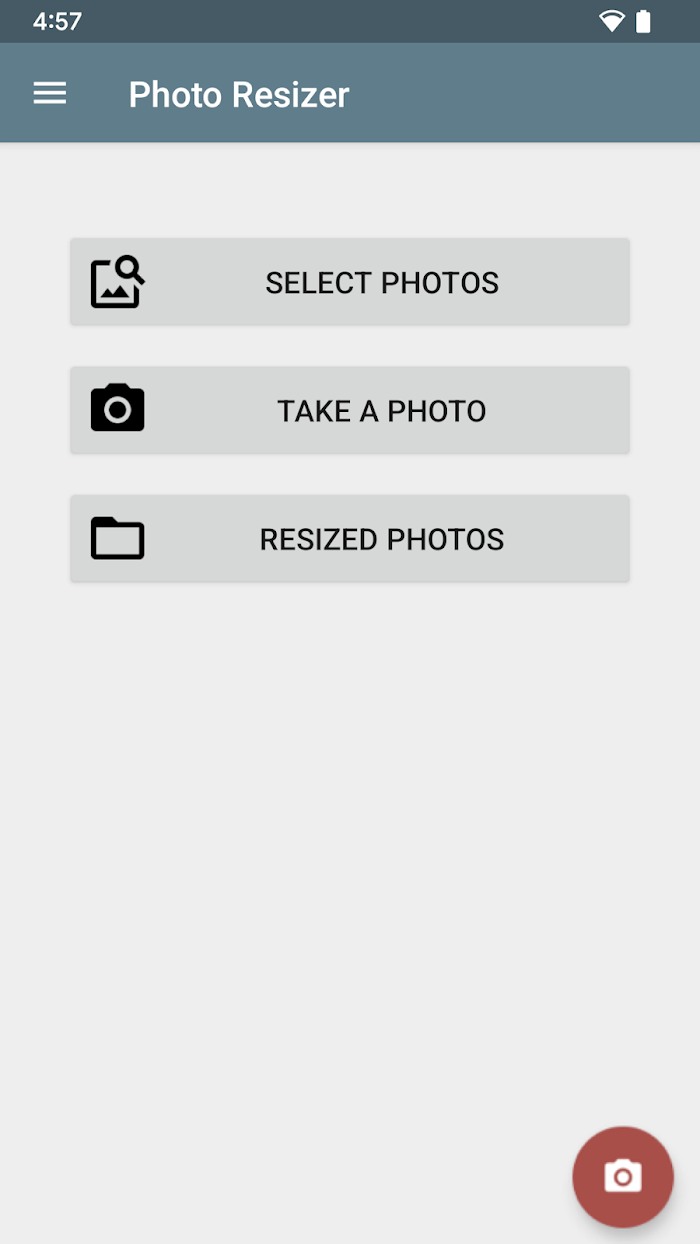The height and width of the screenshot is (1244, 700).
Task: Tap the Select Photos button
Action: [x=350, y=282]
